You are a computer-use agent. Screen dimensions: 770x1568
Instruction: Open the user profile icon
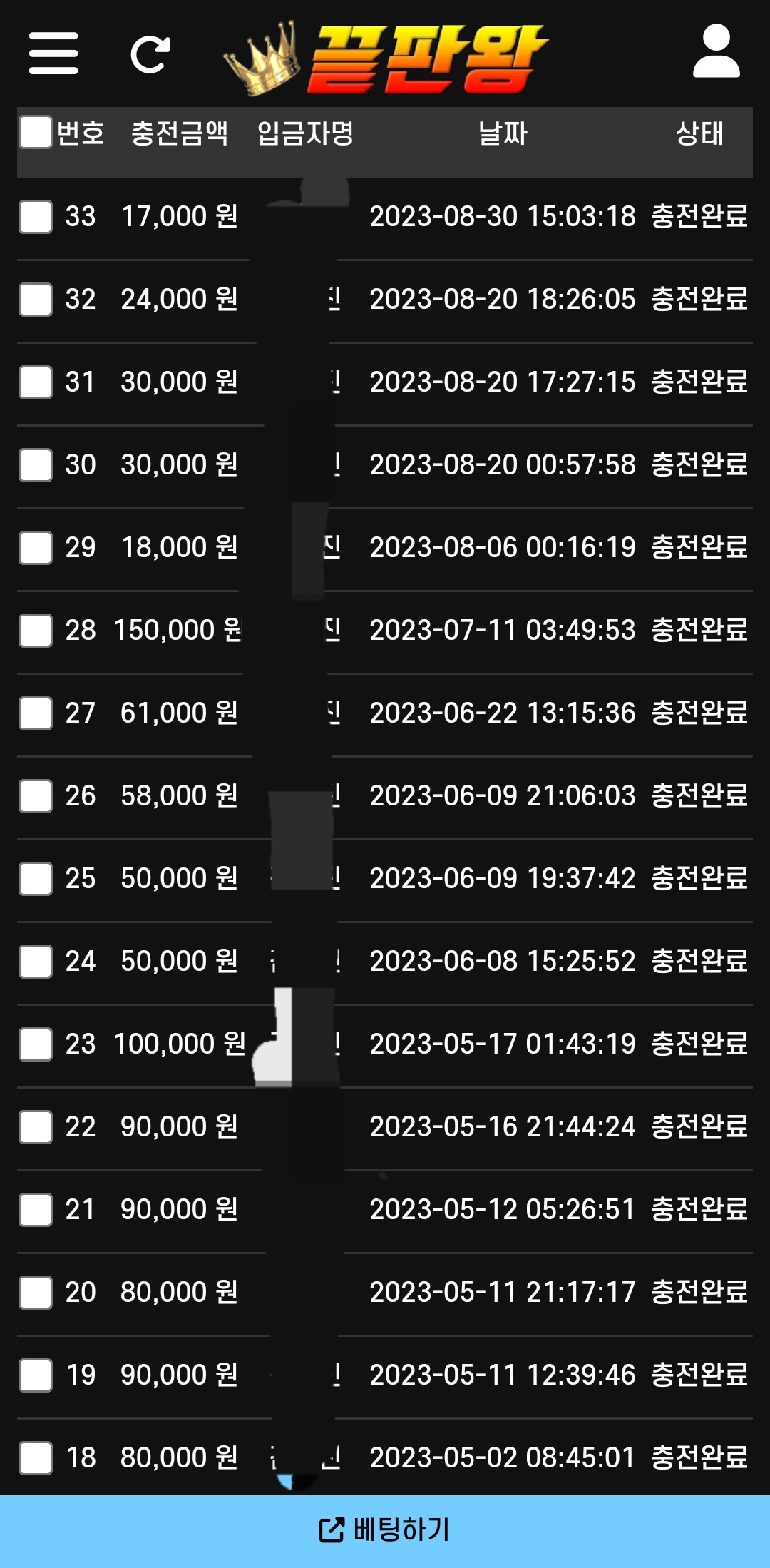(x=717, y=51)
